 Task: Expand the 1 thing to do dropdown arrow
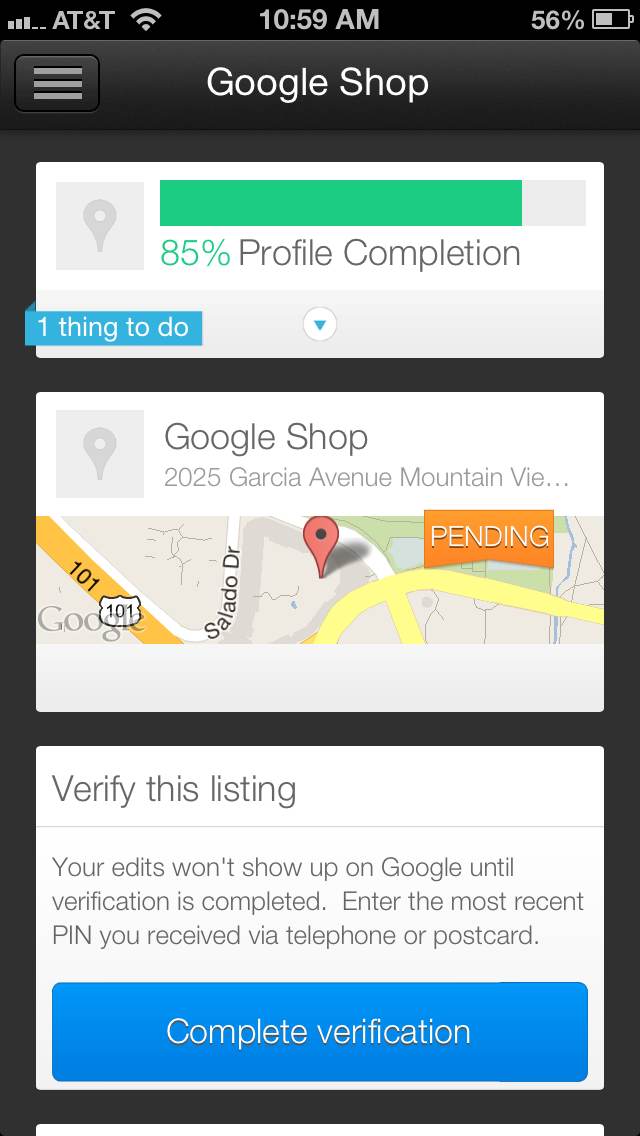[320, 324]
